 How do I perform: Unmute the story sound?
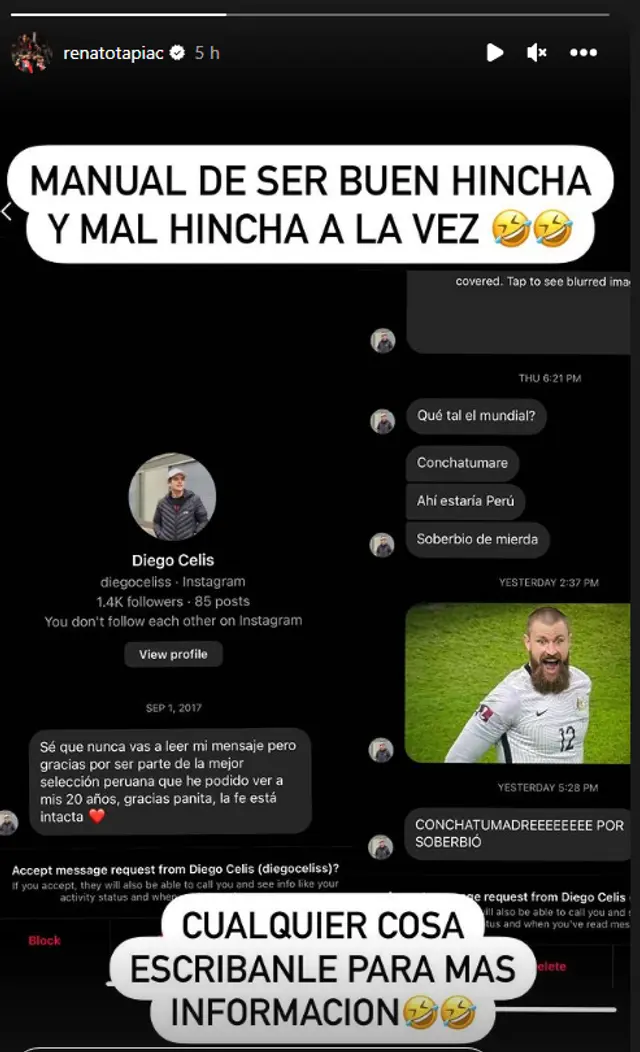tap(537, 53)
